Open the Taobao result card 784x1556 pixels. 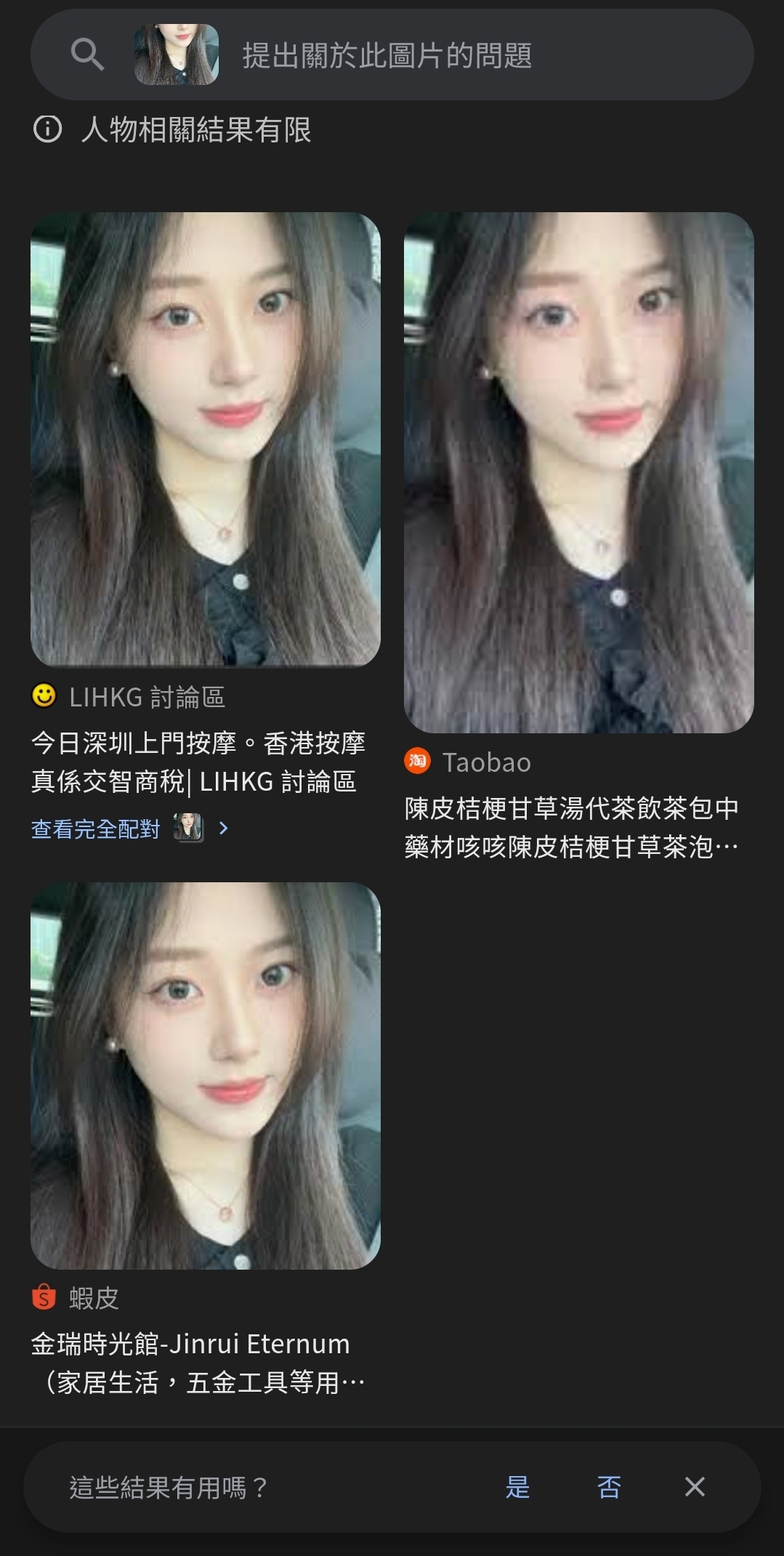[x=579, y=538]
